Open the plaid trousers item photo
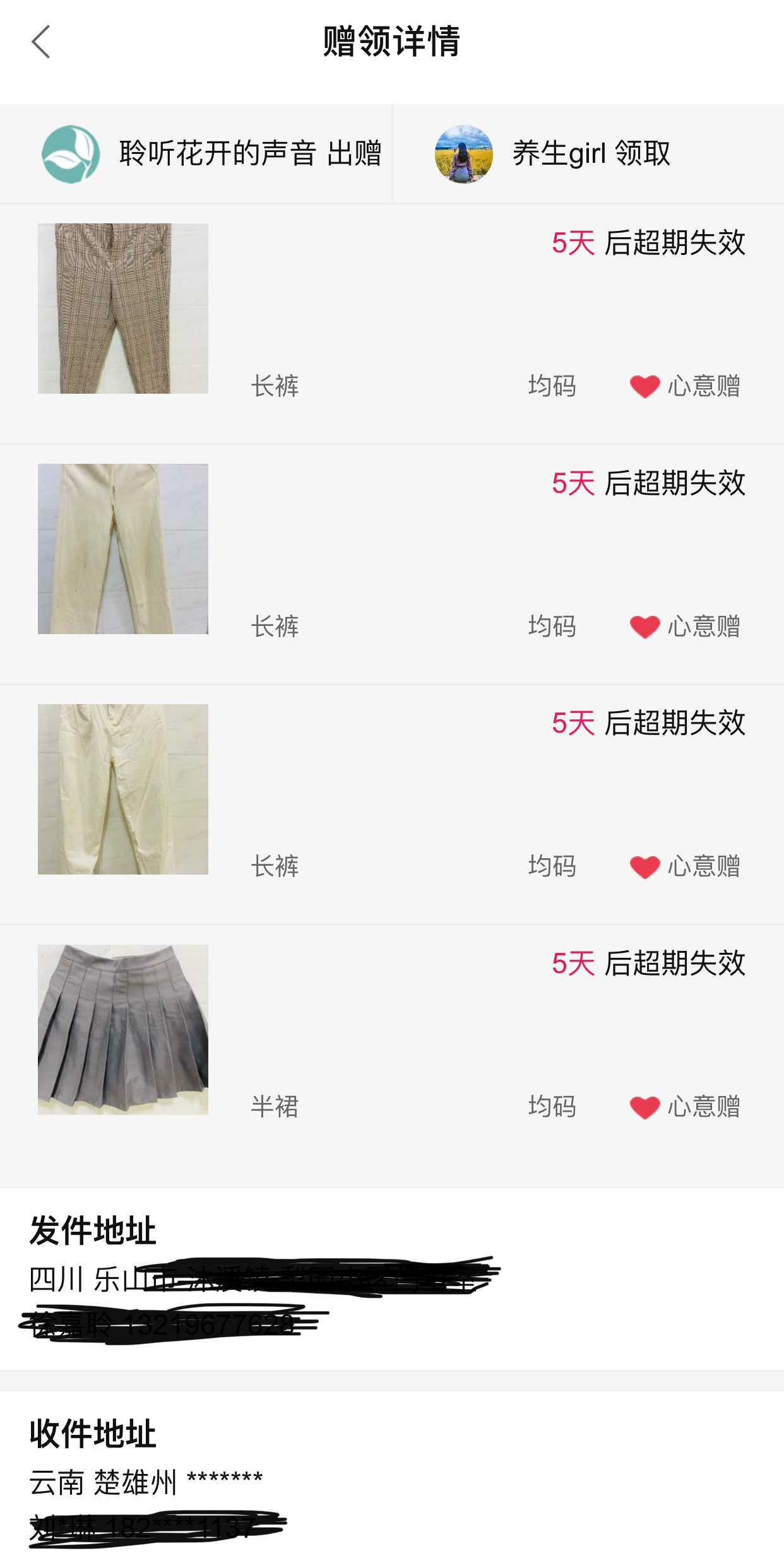The height and width of the screenshot is (1568, 784). (x=123, y=309)
